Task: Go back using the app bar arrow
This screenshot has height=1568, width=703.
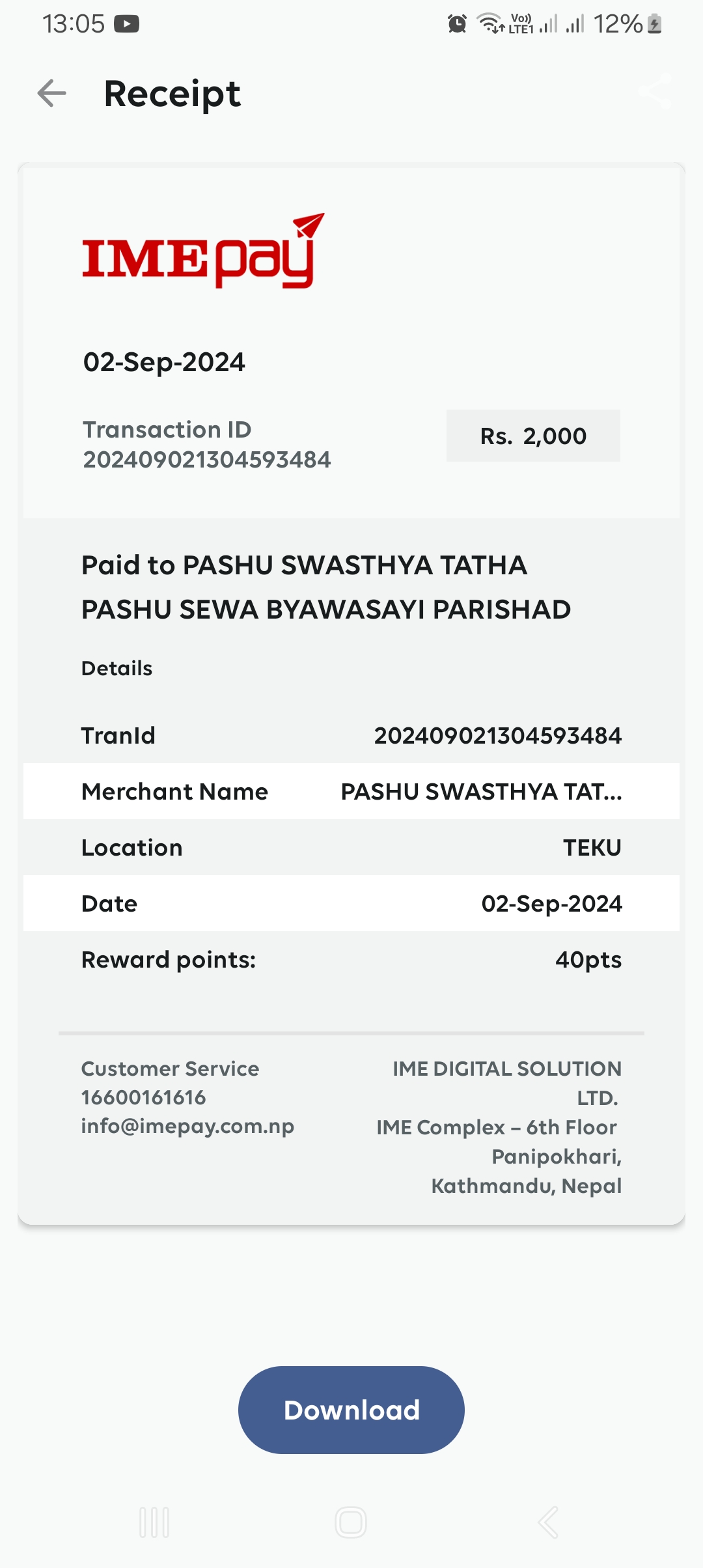Action: 52,93
